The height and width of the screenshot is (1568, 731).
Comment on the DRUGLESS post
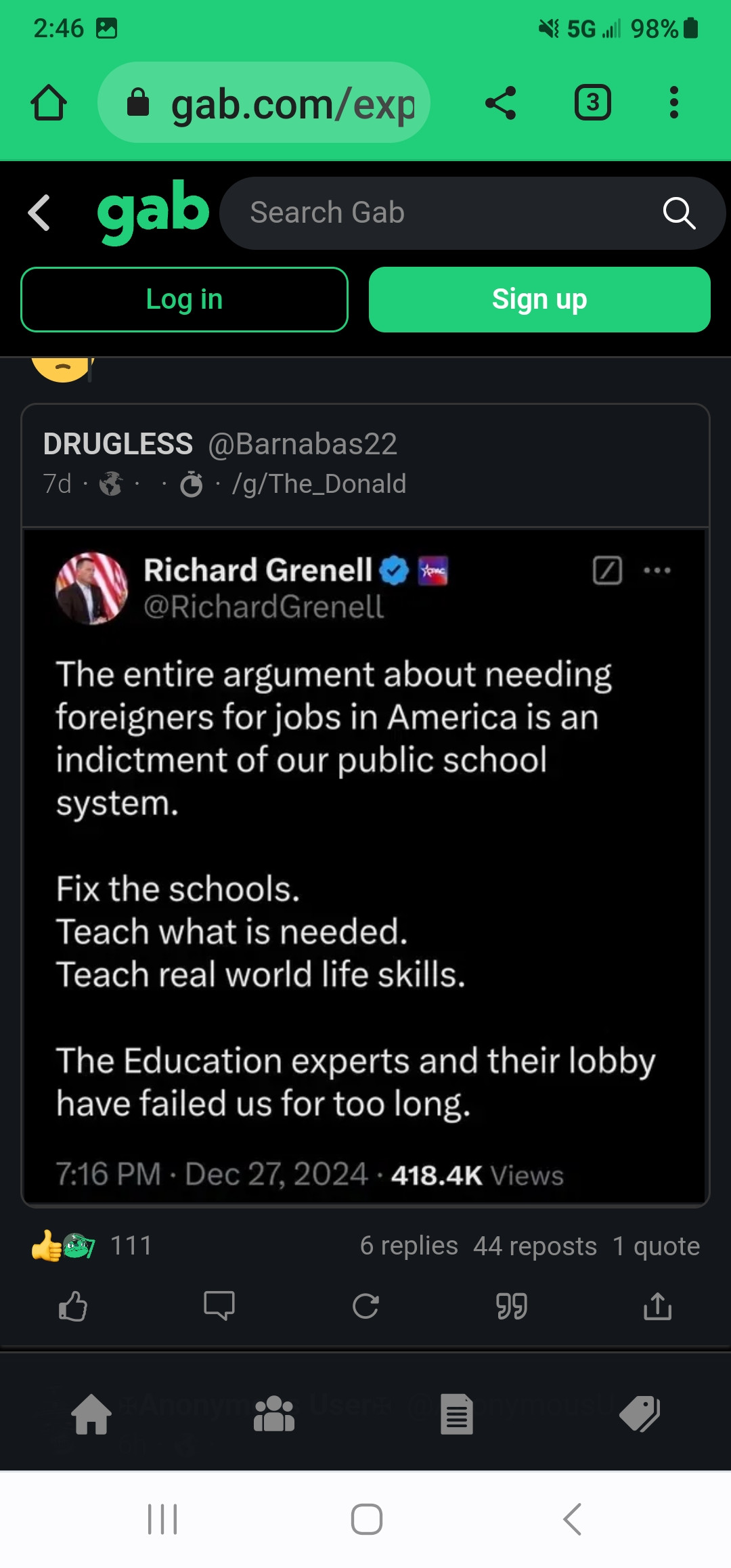pos(219,1306)
